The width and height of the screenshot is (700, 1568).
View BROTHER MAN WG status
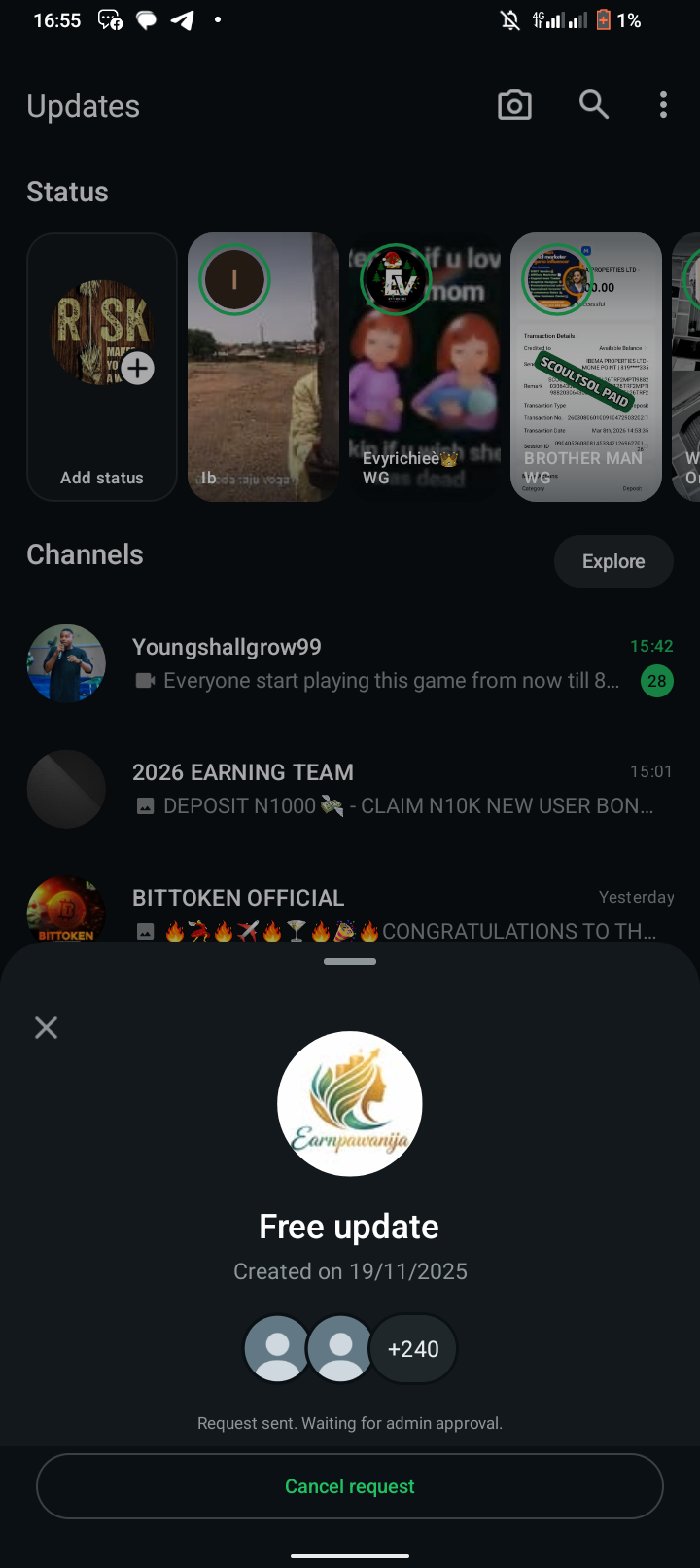point(585,368)
